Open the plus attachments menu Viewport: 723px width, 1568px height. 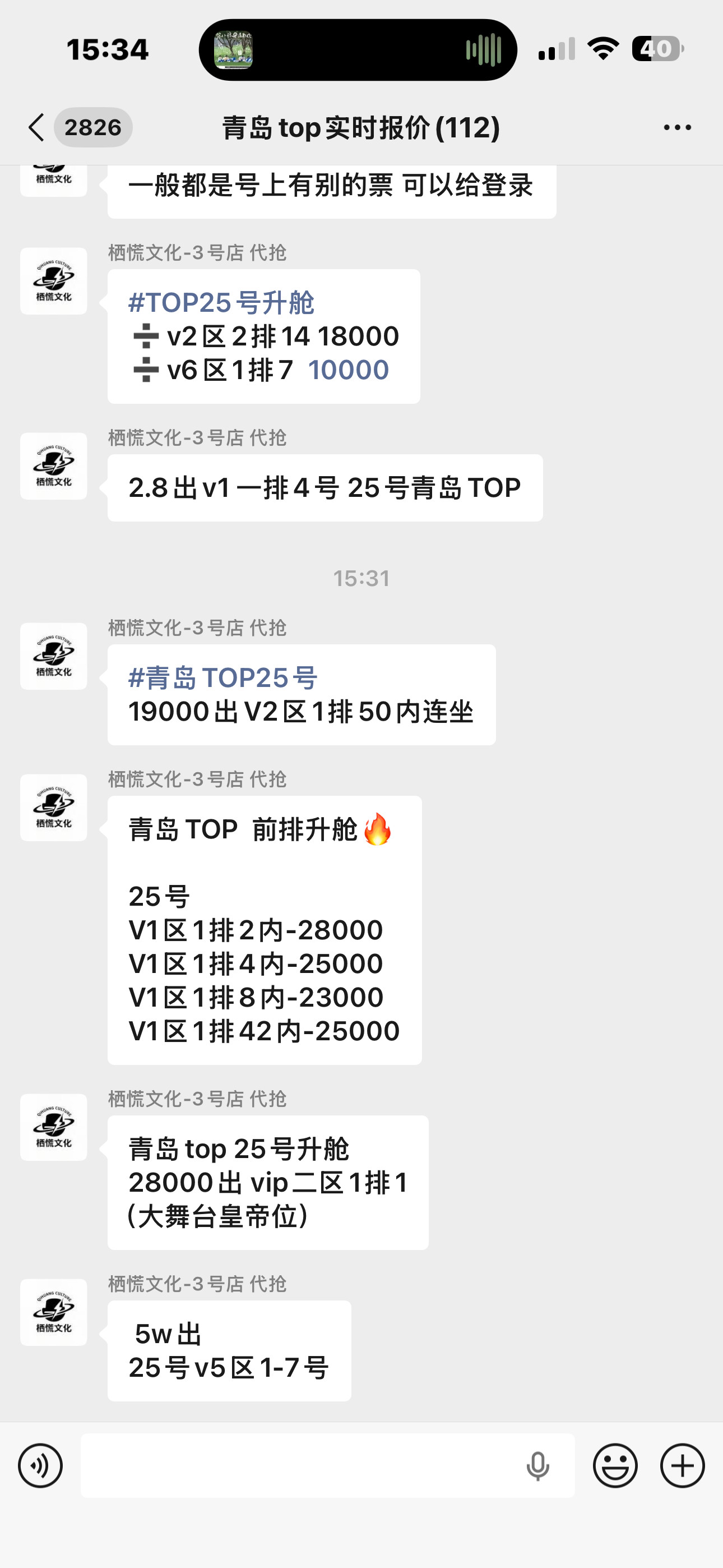pyautogui.click(x=682, y=1465)
